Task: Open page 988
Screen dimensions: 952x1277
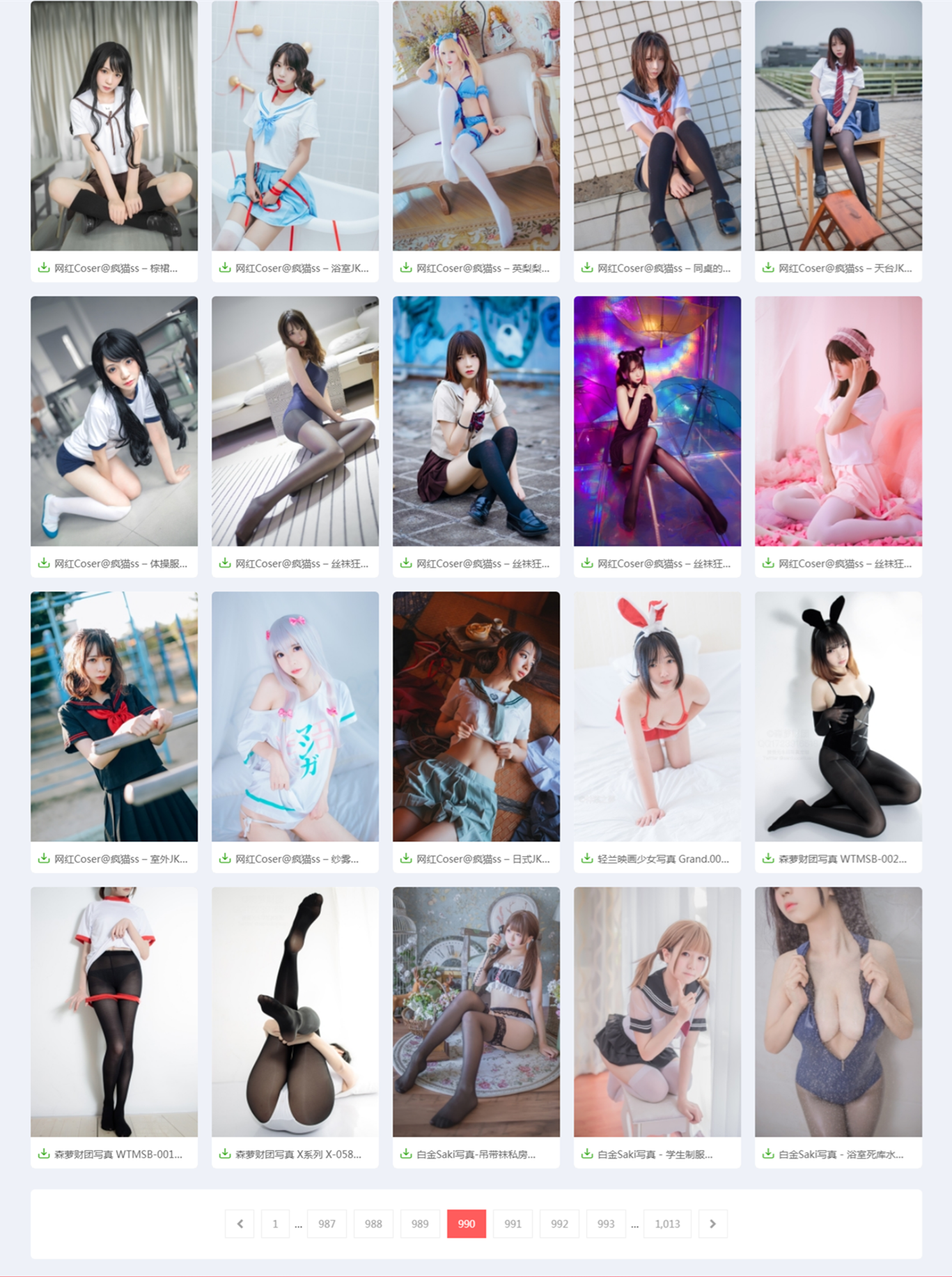Action: (x=373, y=1223)
